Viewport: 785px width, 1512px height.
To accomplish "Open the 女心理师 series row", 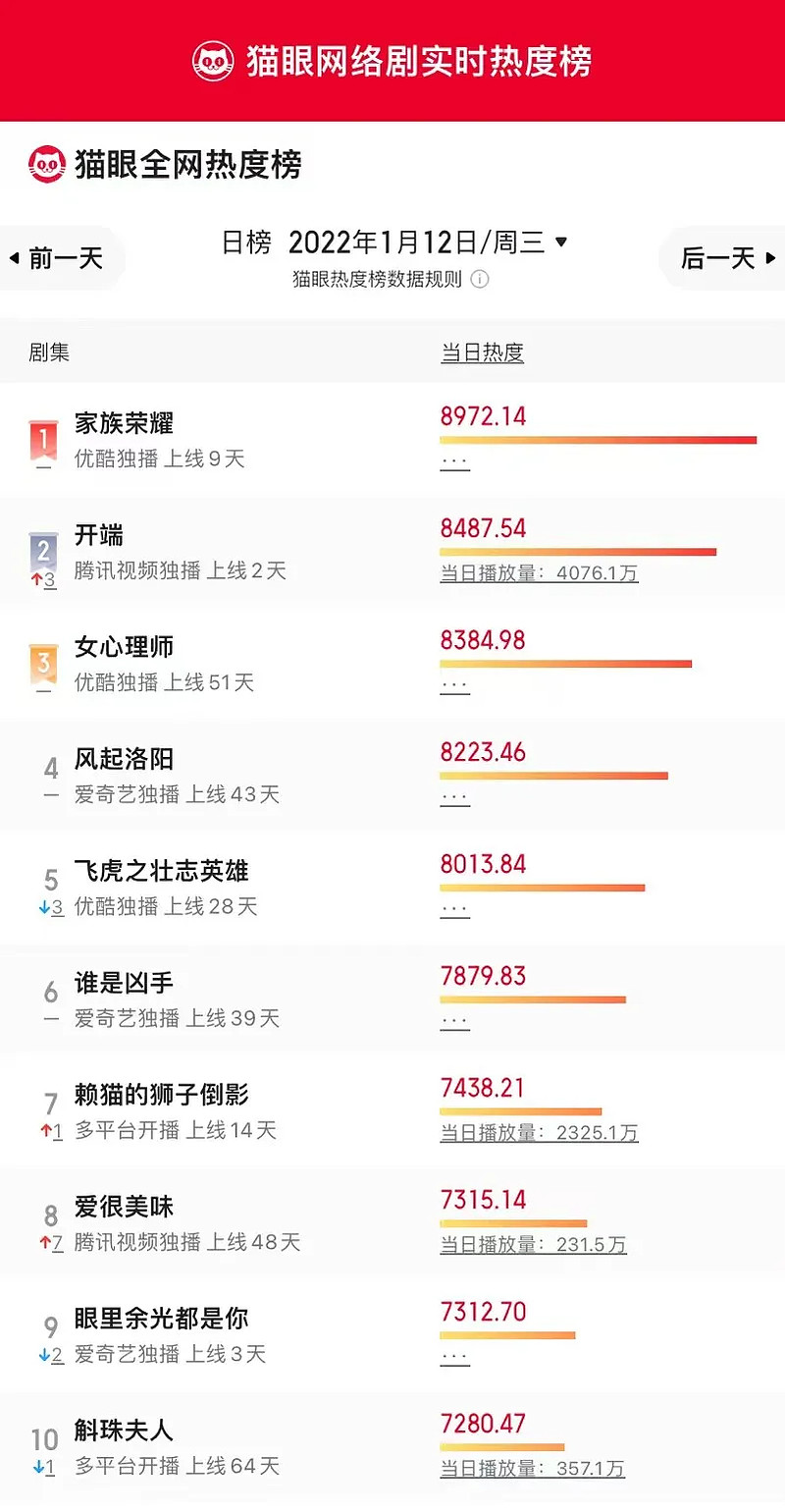I will (x=392, y=664).
